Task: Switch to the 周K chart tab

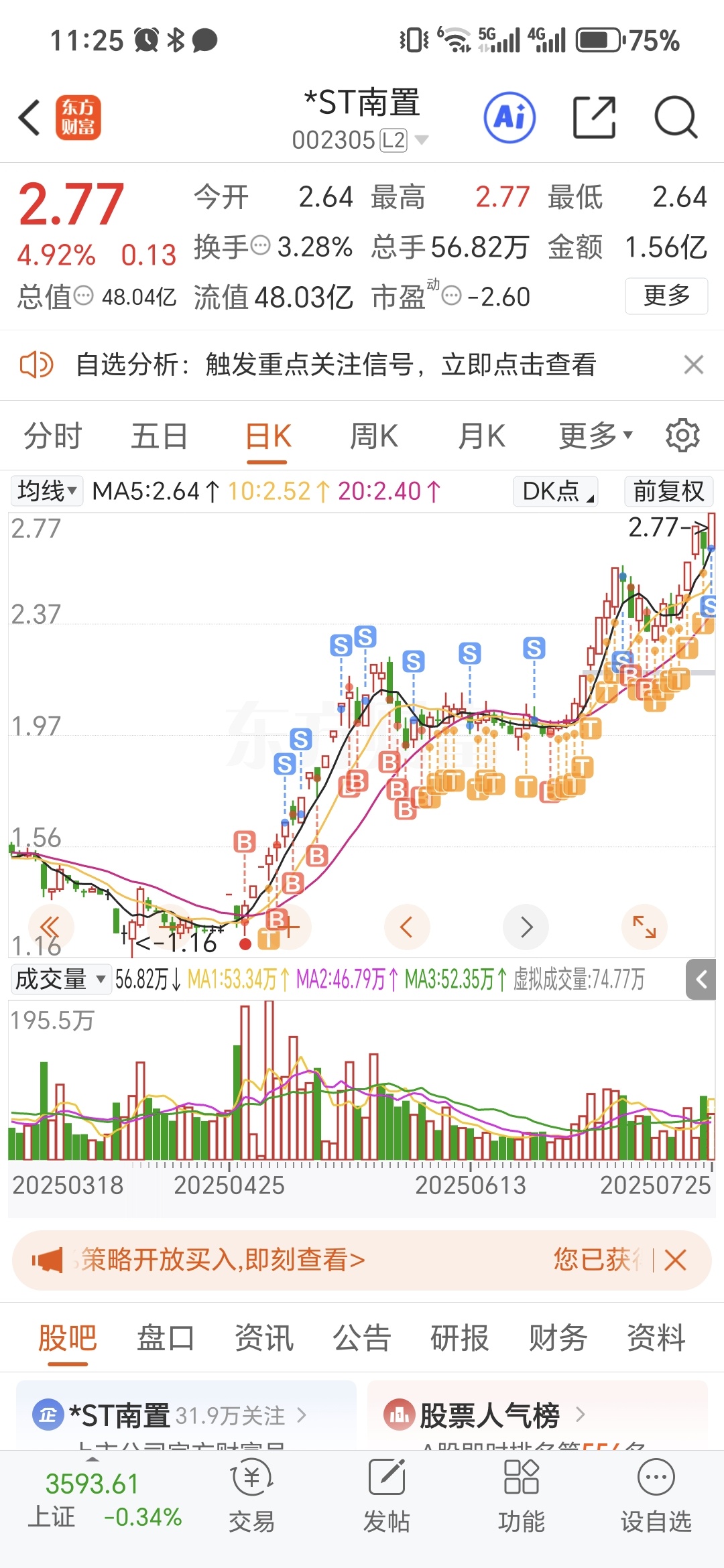Action: click(x=374, y=436)
